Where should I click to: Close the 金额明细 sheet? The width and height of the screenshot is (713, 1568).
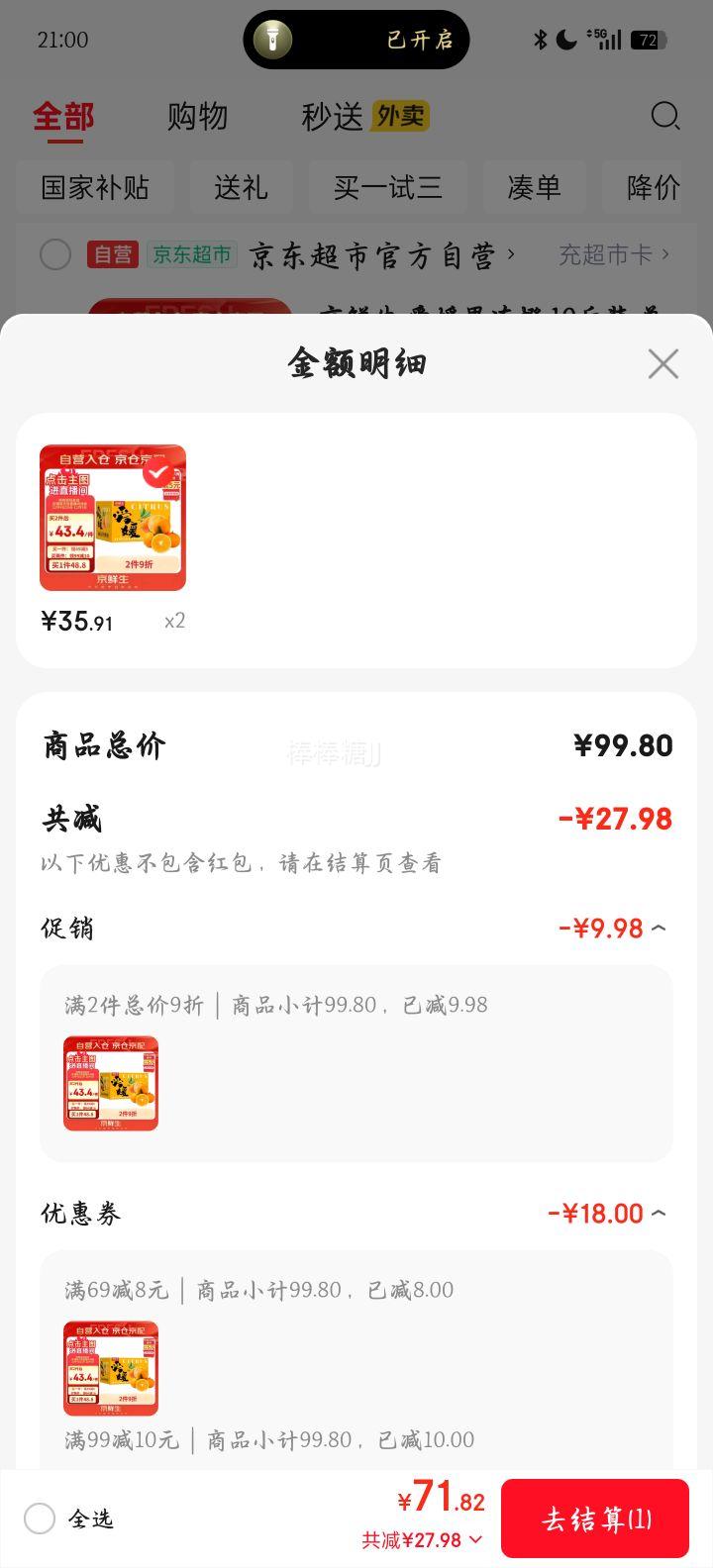[x=662, y=364]
